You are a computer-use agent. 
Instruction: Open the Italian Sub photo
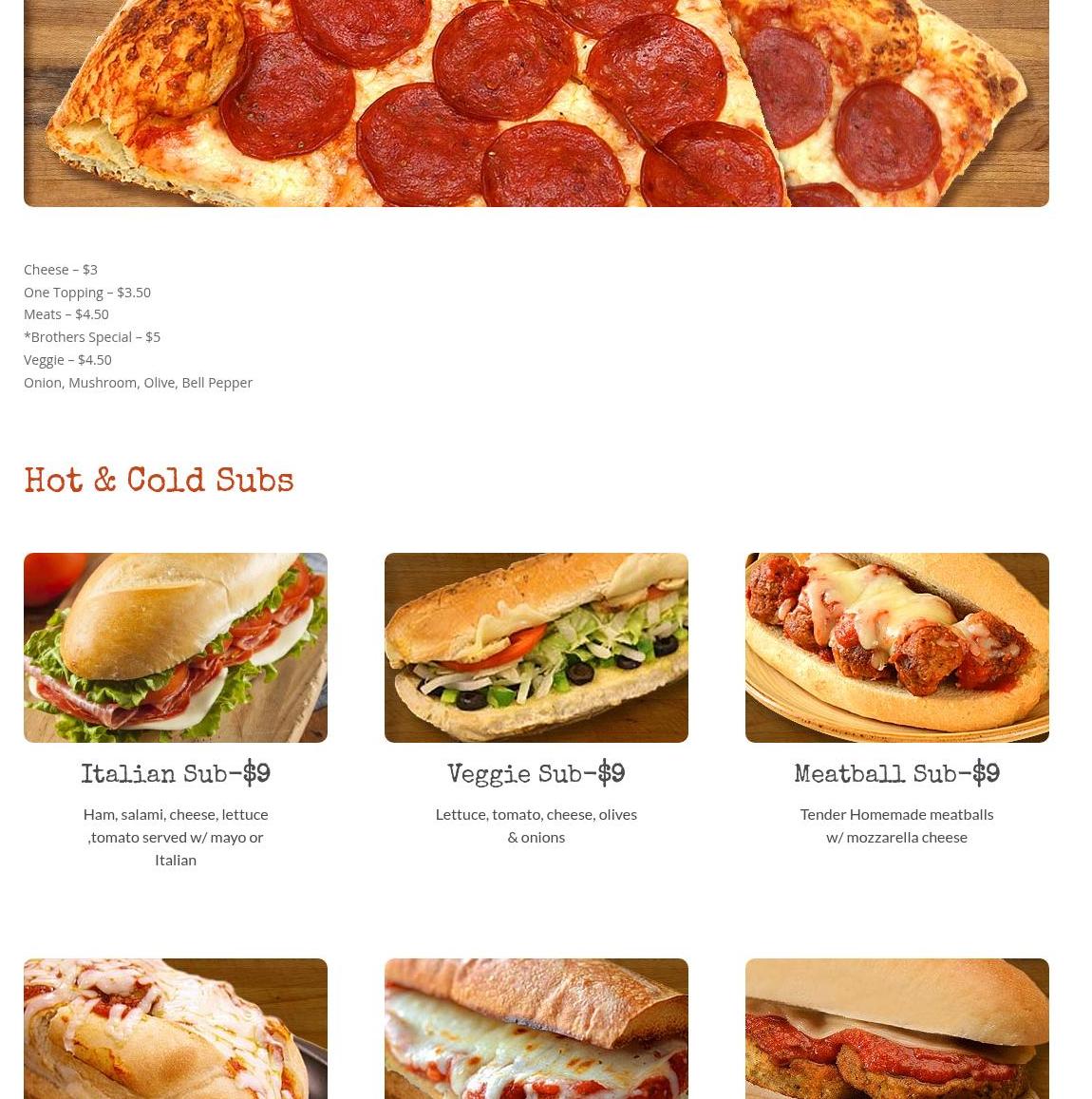tap(176, 647)
